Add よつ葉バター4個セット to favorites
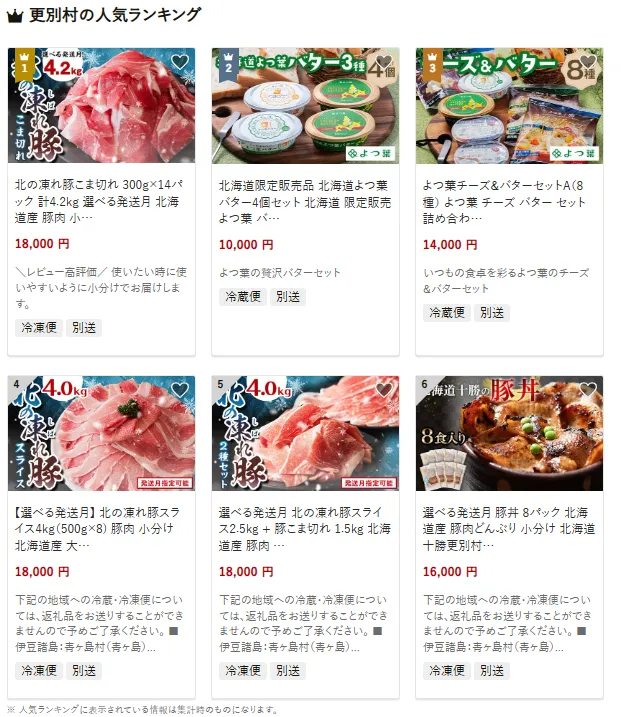This screenshot has height=717, width=633. click(384, 62)
